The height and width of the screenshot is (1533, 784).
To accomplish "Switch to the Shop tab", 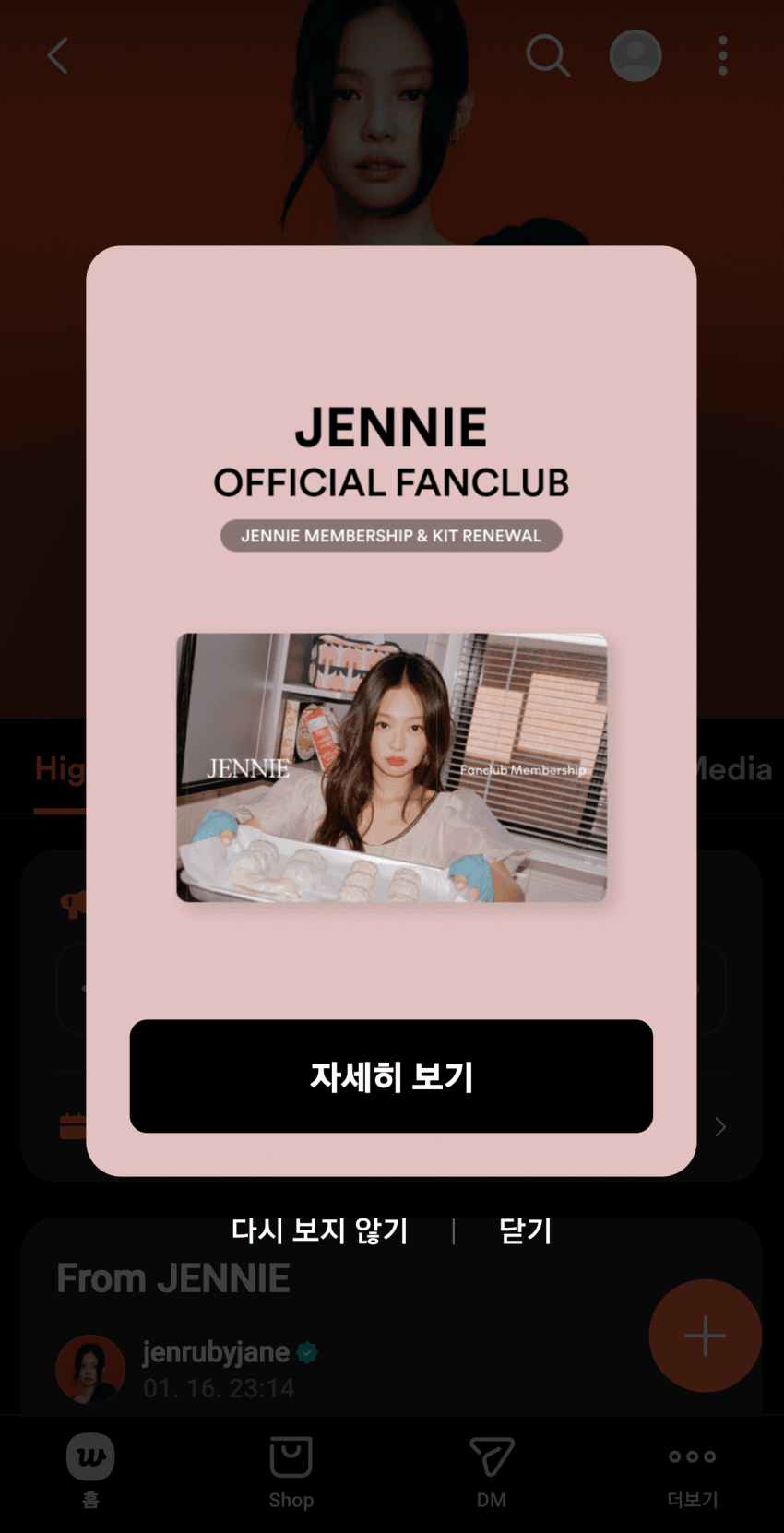I will coord(291,1471).
